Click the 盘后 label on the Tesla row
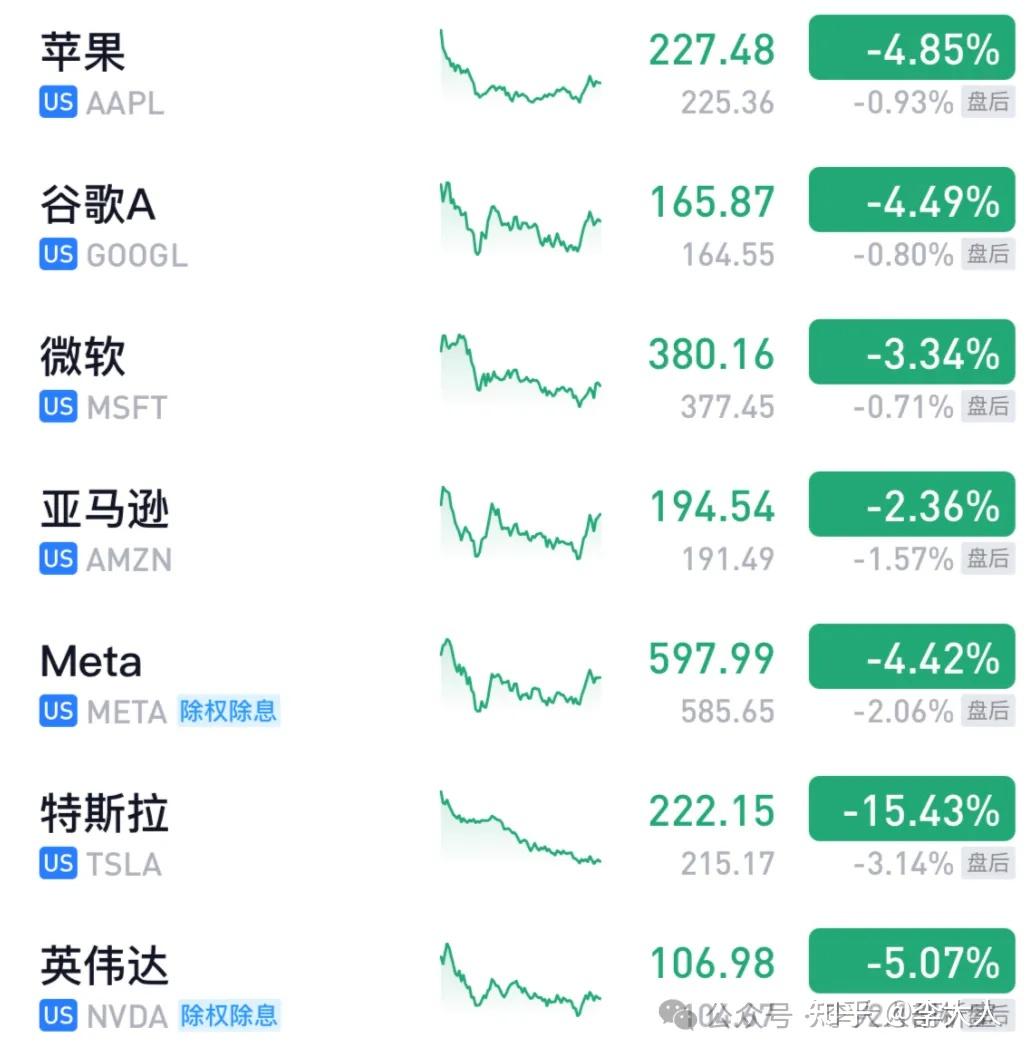The height and width of the screenshot is (1057, 1029). click(x=987, y=864)
